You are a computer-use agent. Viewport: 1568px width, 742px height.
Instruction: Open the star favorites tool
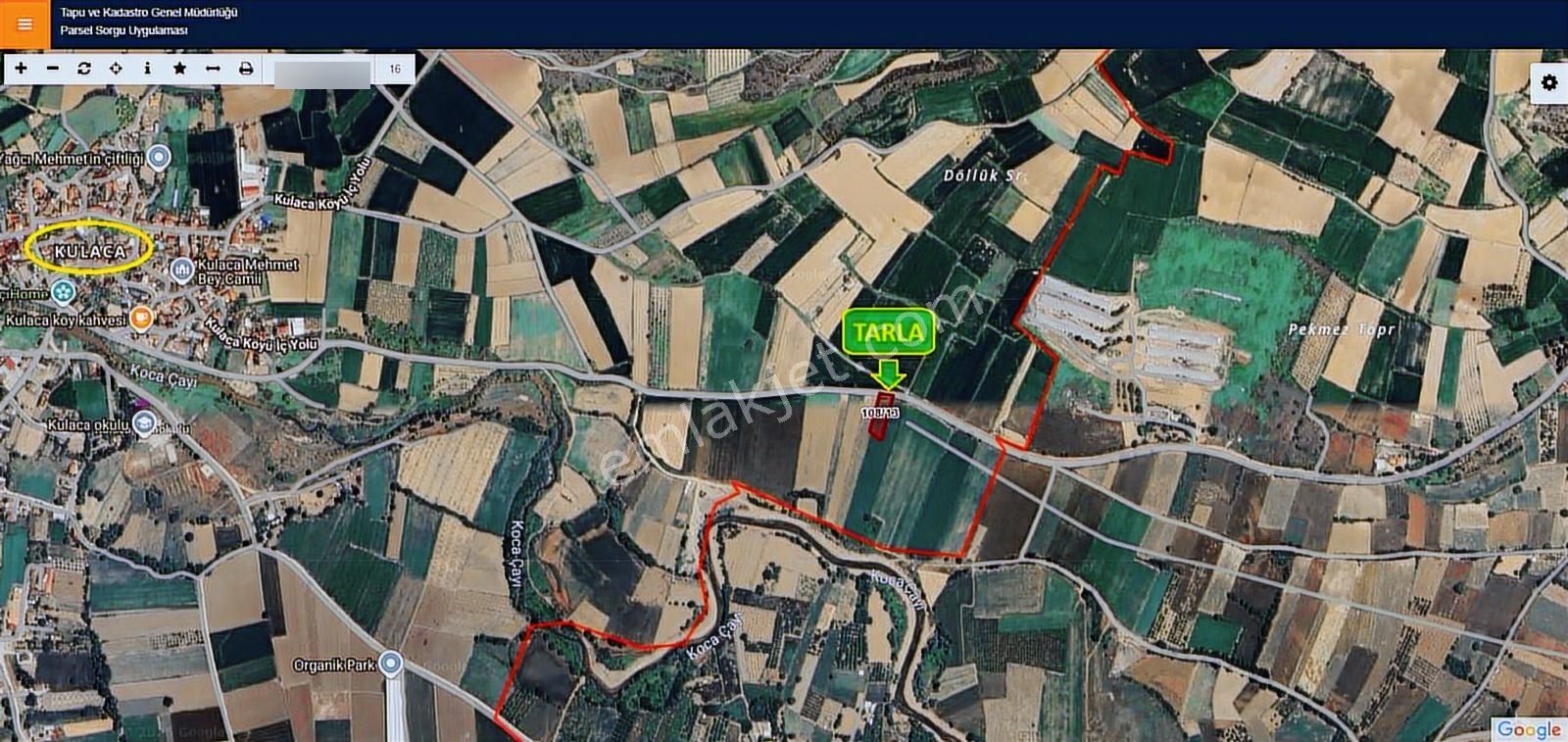[x=179, y=69]
